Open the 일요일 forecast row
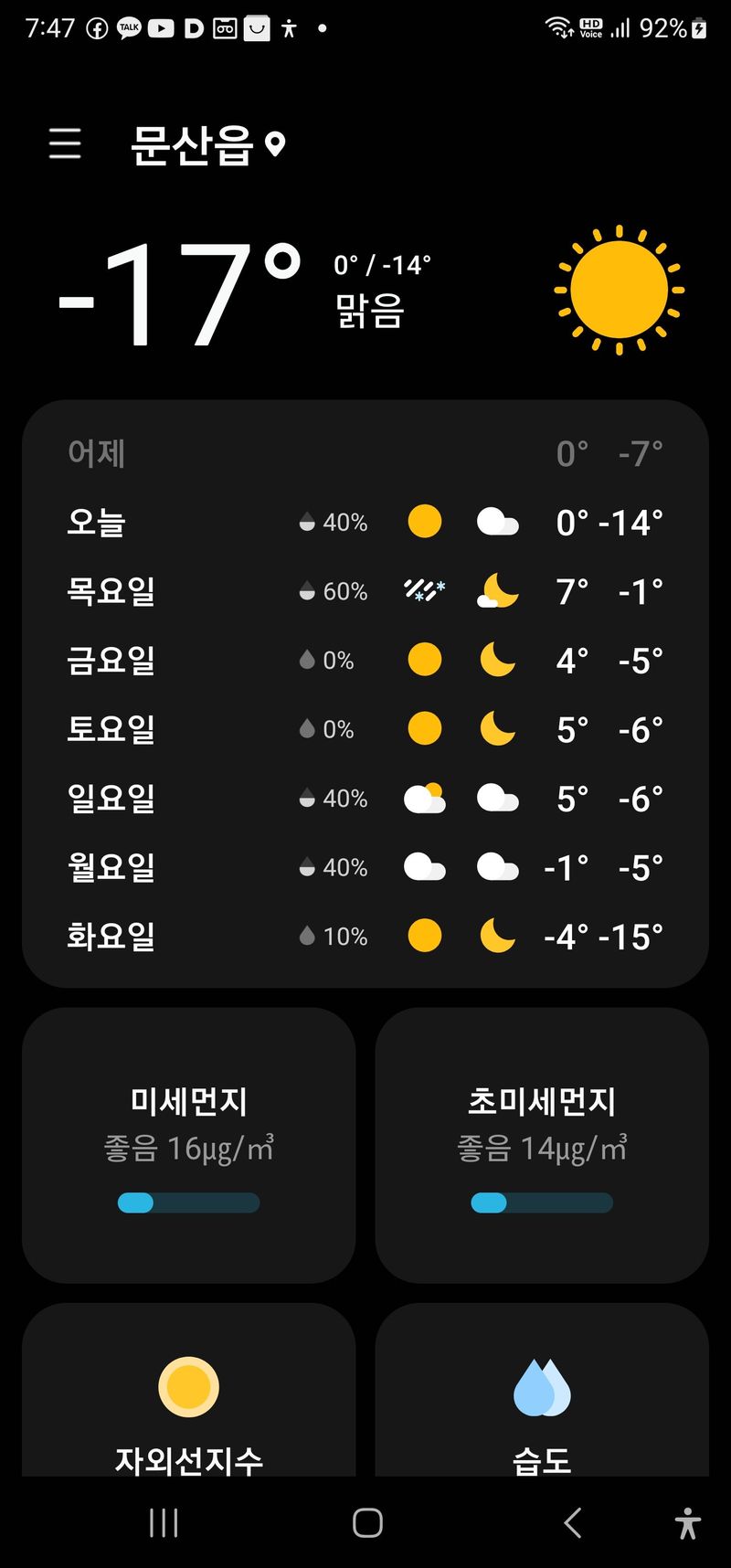 (x=365, y=799)
